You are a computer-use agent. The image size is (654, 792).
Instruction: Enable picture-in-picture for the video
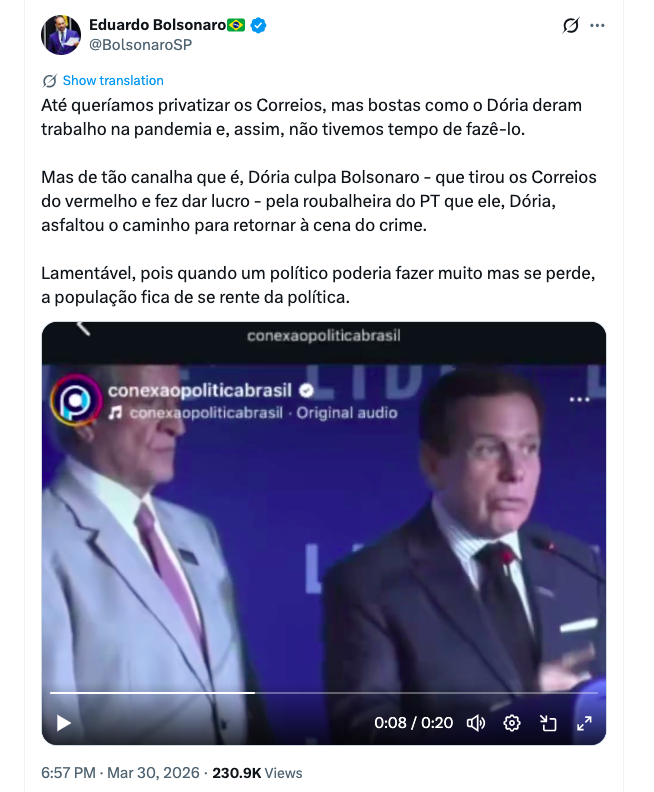point(548,723)
